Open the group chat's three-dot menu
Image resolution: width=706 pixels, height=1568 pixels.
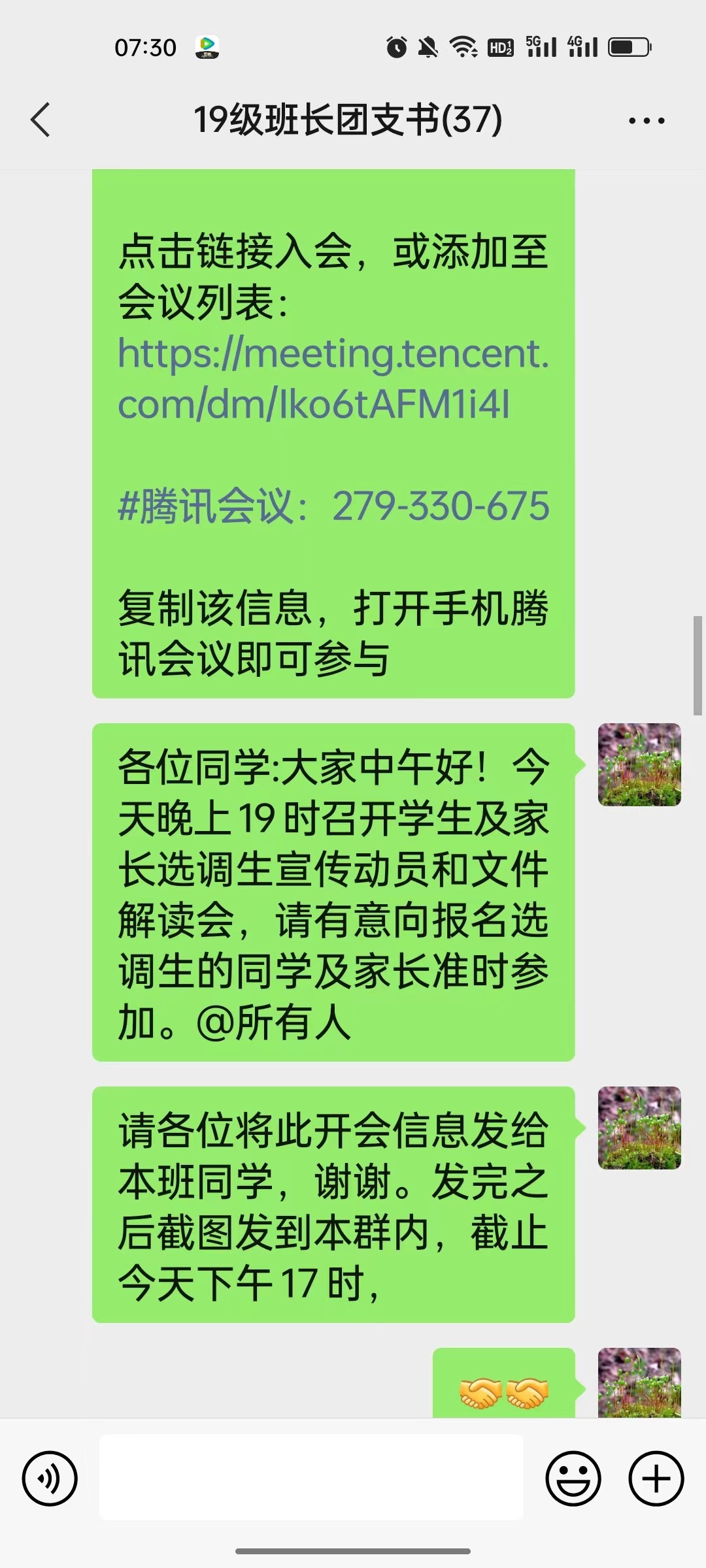(646, 120)
